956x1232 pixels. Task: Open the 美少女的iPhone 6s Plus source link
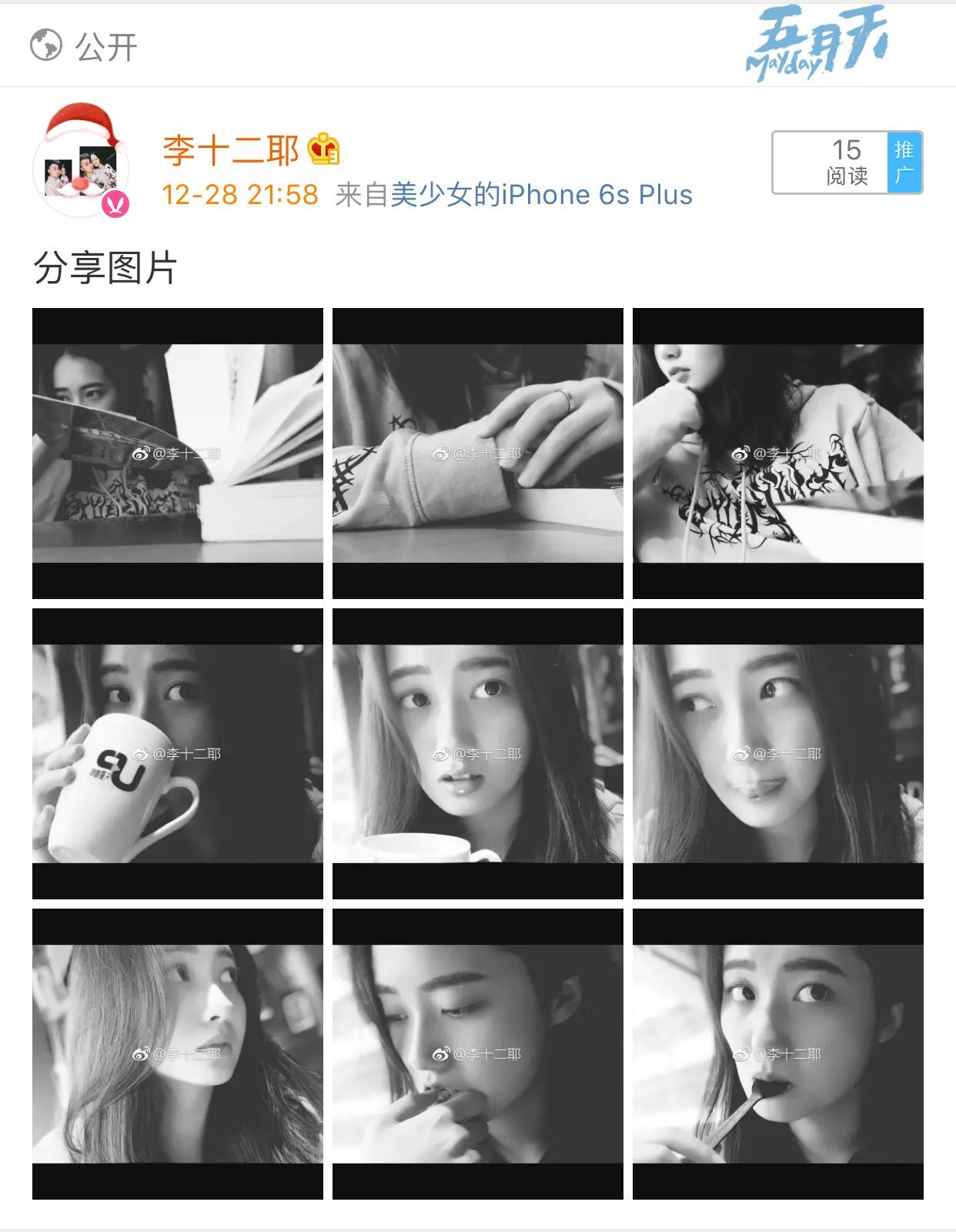click(x=541, y=195)
